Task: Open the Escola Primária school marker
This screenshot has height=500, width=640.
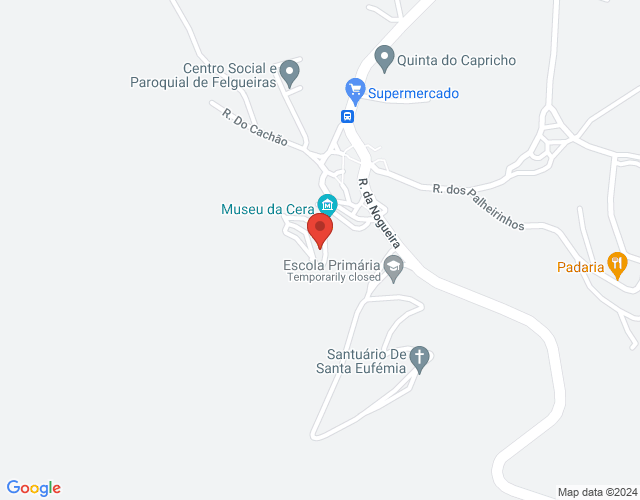Action: [394, 267]
